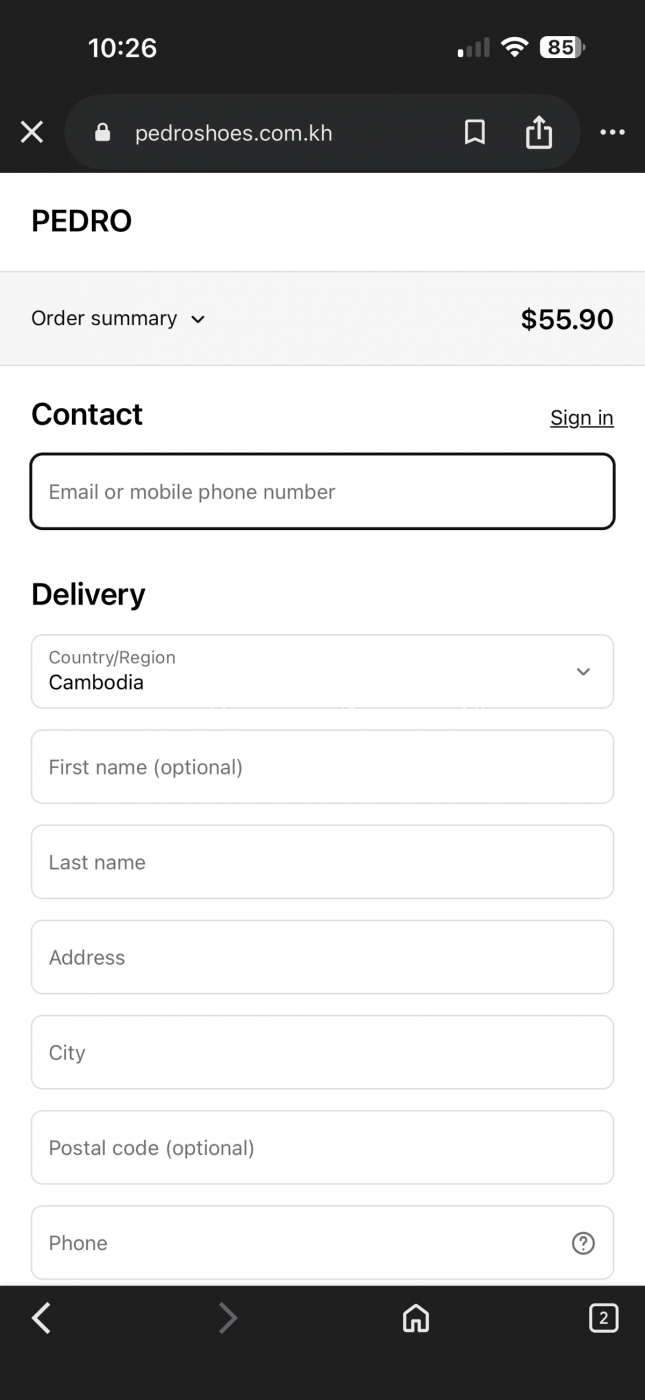This screenshot has width=645, height=1400.
Task: Tap into the Last name field
Action: tap(322, 862)
